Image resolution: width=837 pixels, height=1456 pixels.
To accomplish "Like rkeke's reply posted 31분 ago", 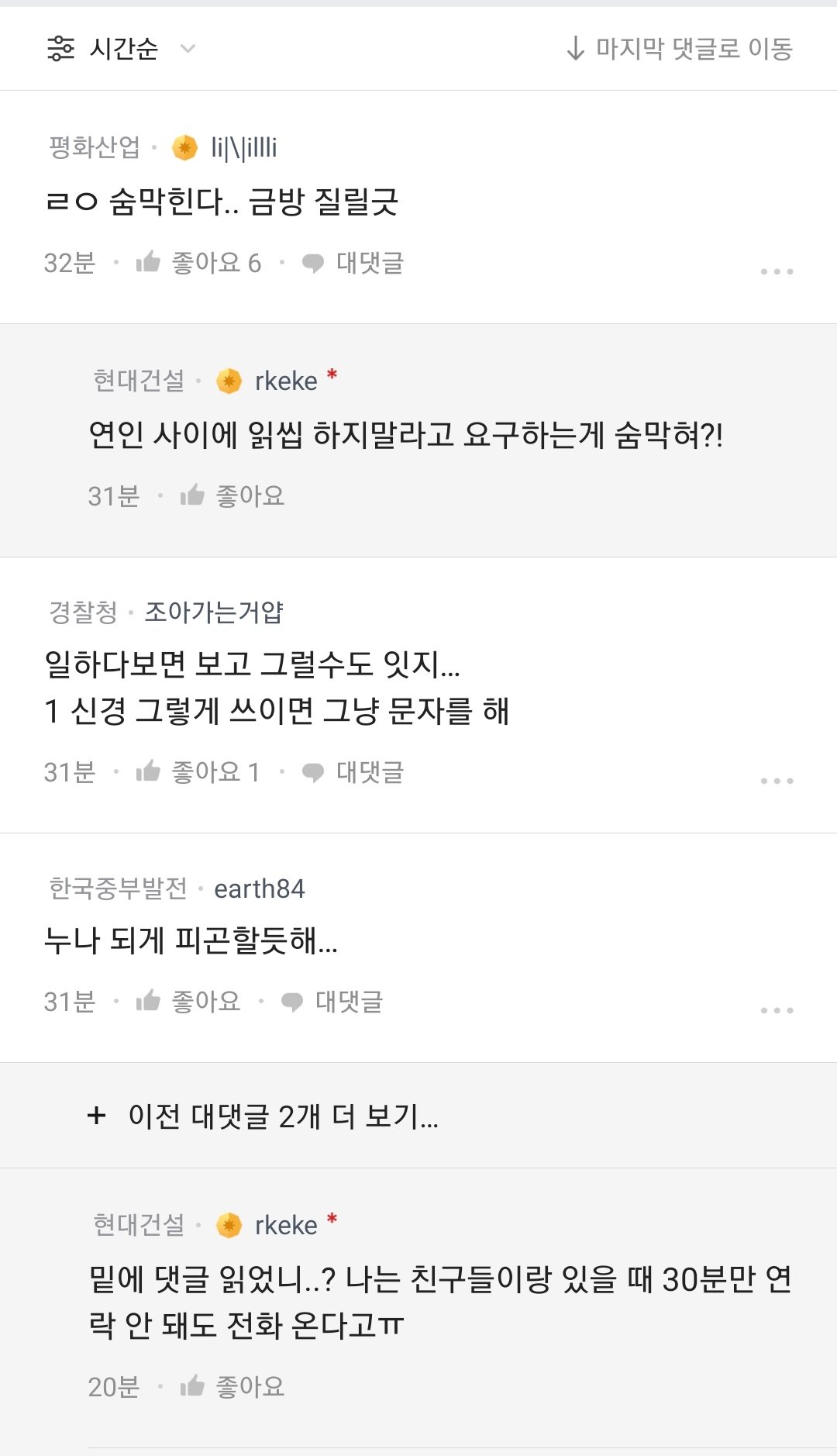I will click(x=232, y=495).
